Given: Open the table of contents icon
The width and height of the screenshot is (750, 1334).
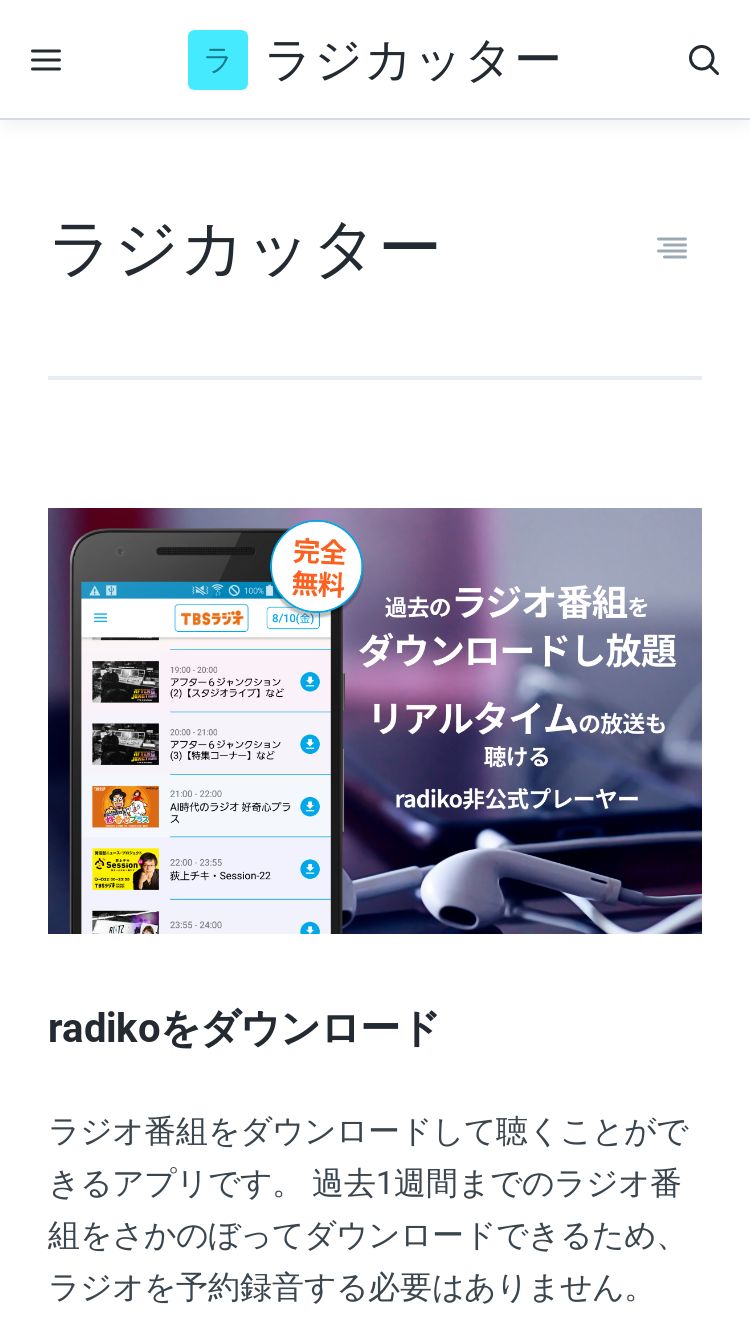Looking at the screenshot, I should click(672, 248).
